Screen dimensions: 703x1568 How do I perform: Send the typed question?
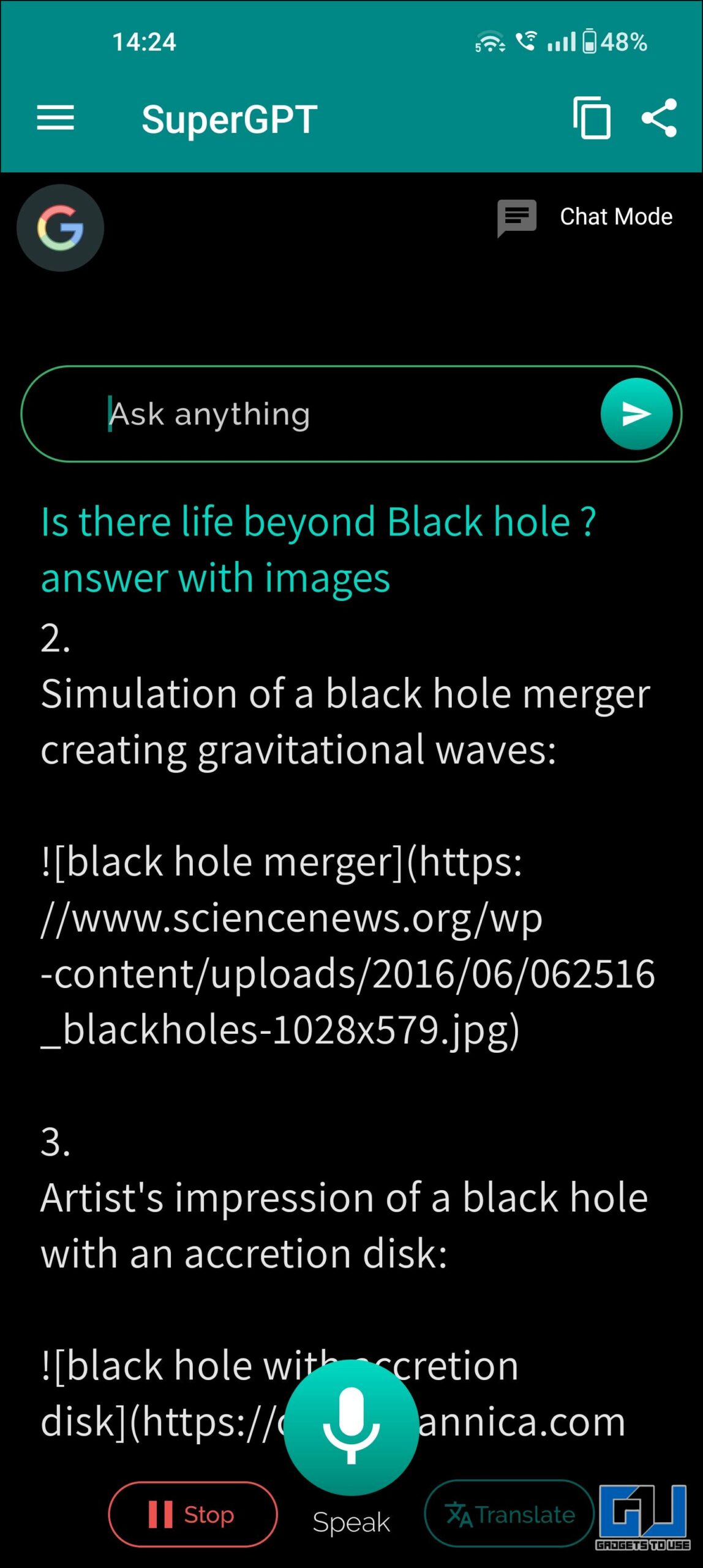[x=636, y=414]
